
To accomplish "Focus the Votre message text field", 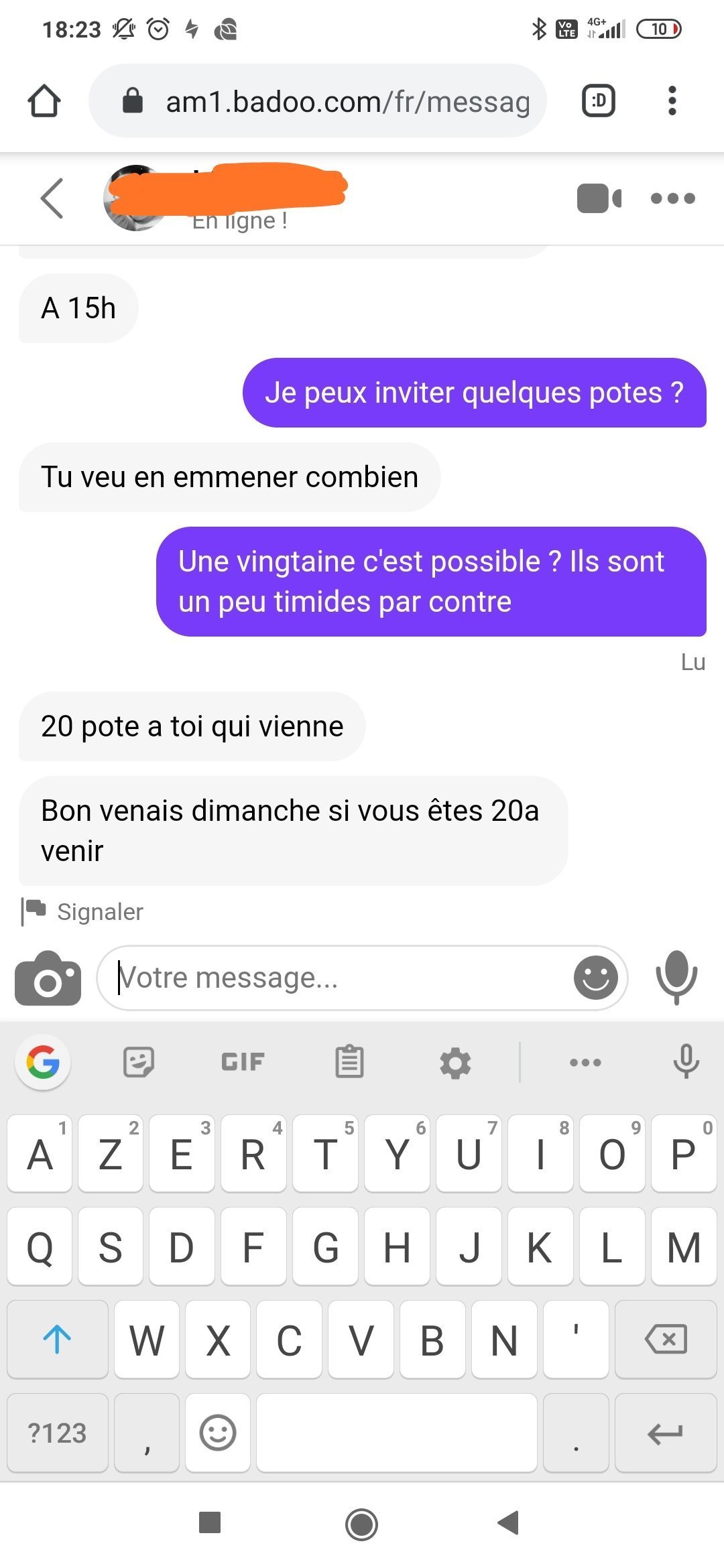I will 335,978.
